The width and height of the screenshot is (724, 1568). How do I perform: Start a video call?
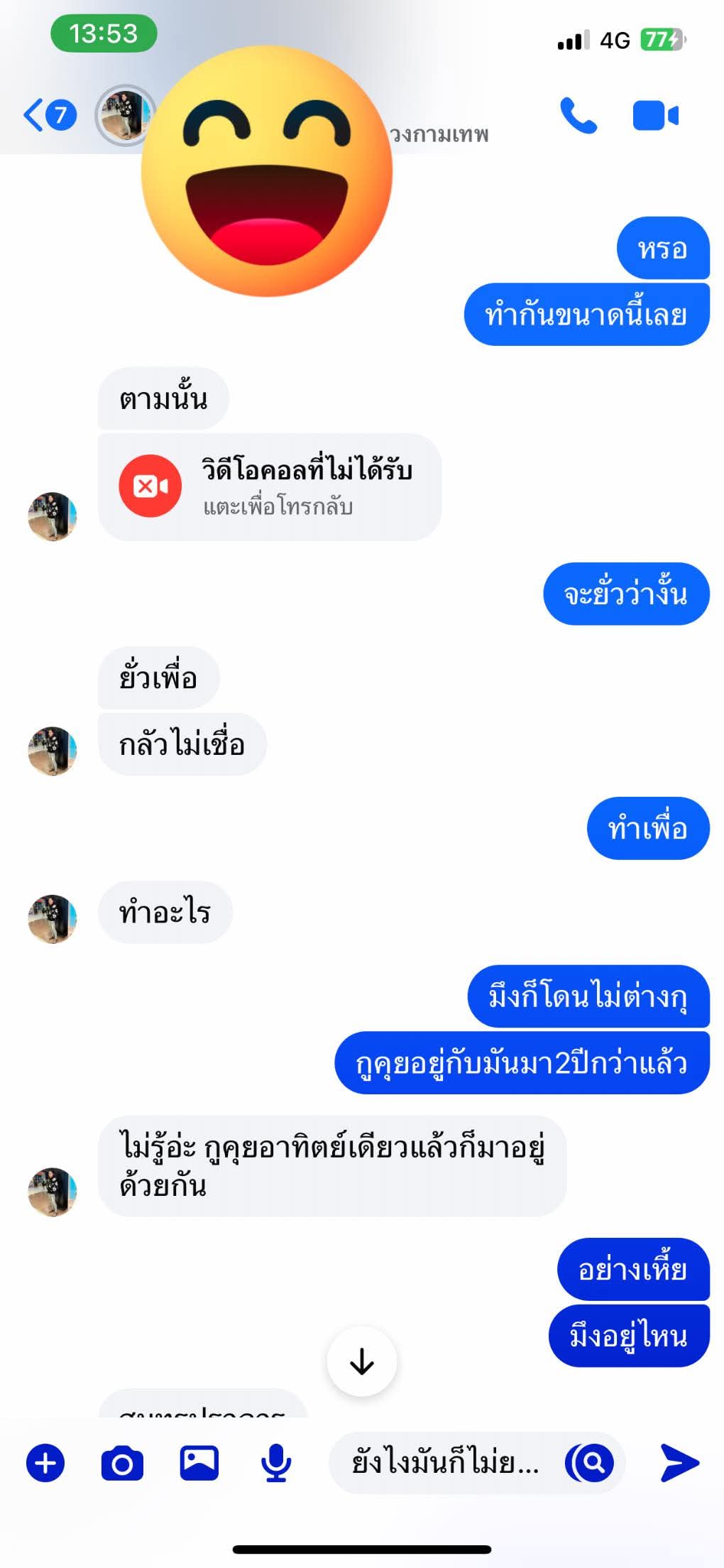point(655,116)
